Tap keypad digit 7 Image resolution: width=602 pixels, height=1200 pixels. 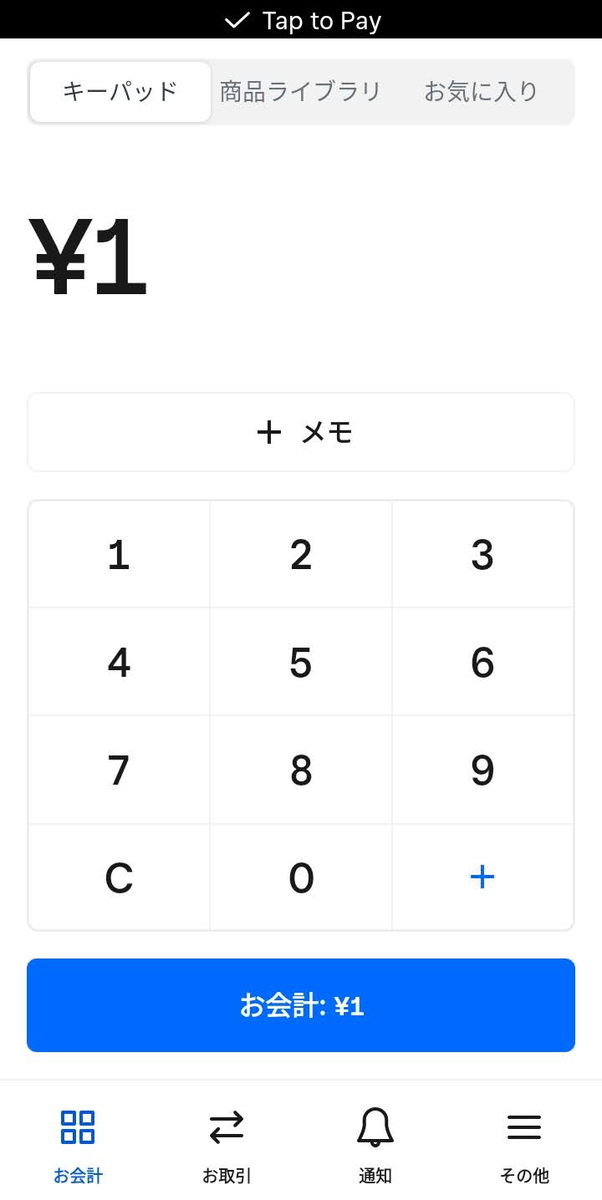point(119,770)
